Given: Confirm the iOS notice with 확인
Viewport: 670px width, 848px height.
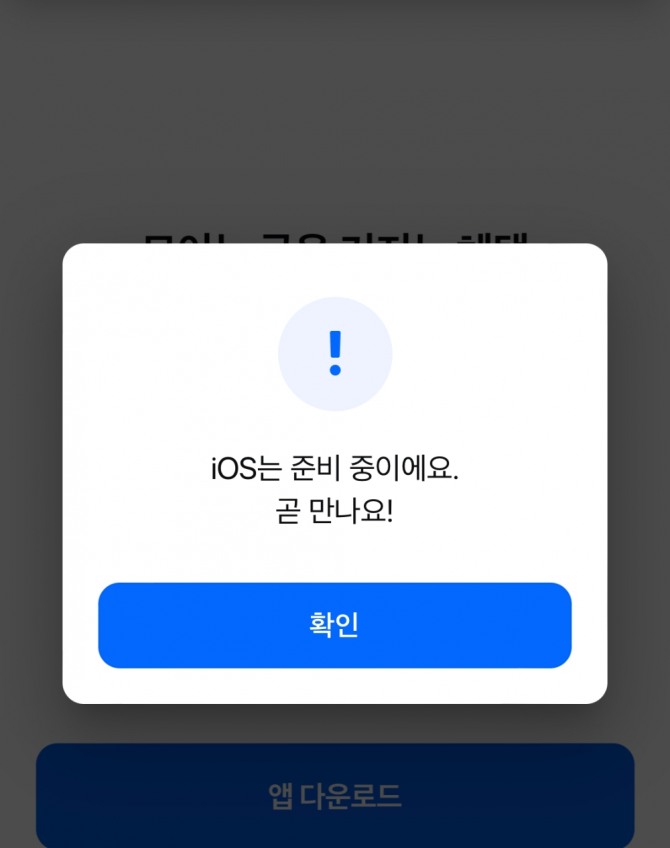Looking at the screenshot, I should point(334,625).
